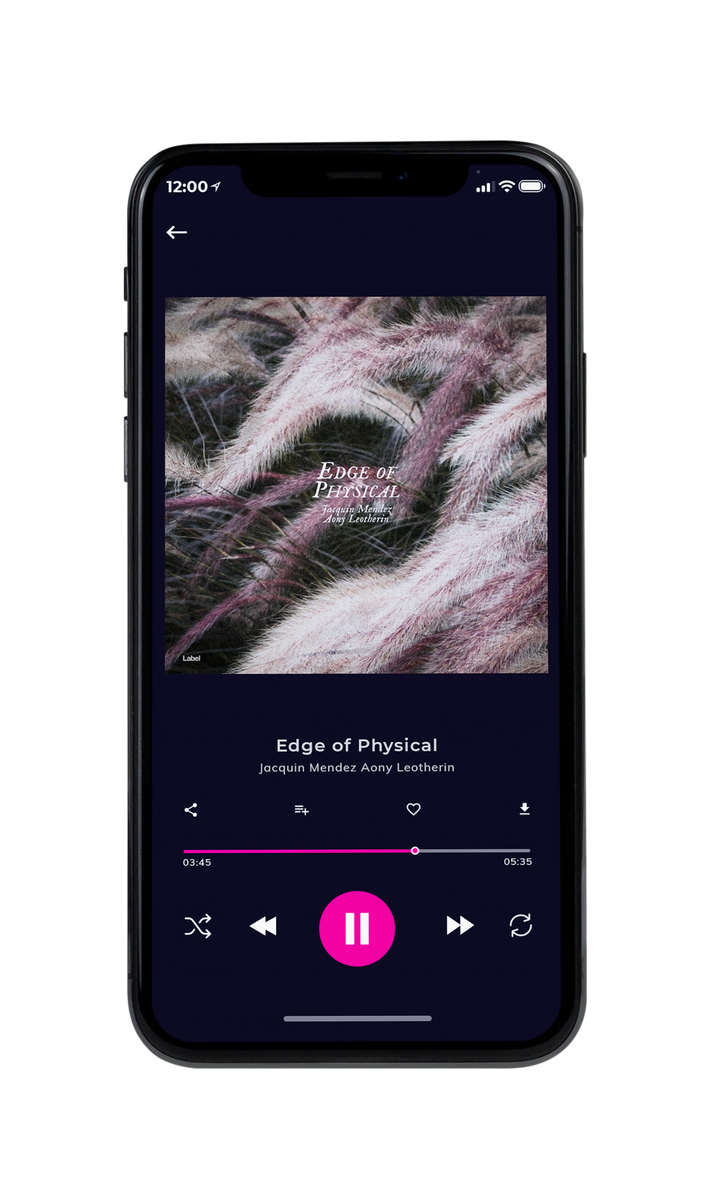This screenshot has width=720, height=1200.
Task: Share the song Edge of Physical
Action: tap(191, 810)
